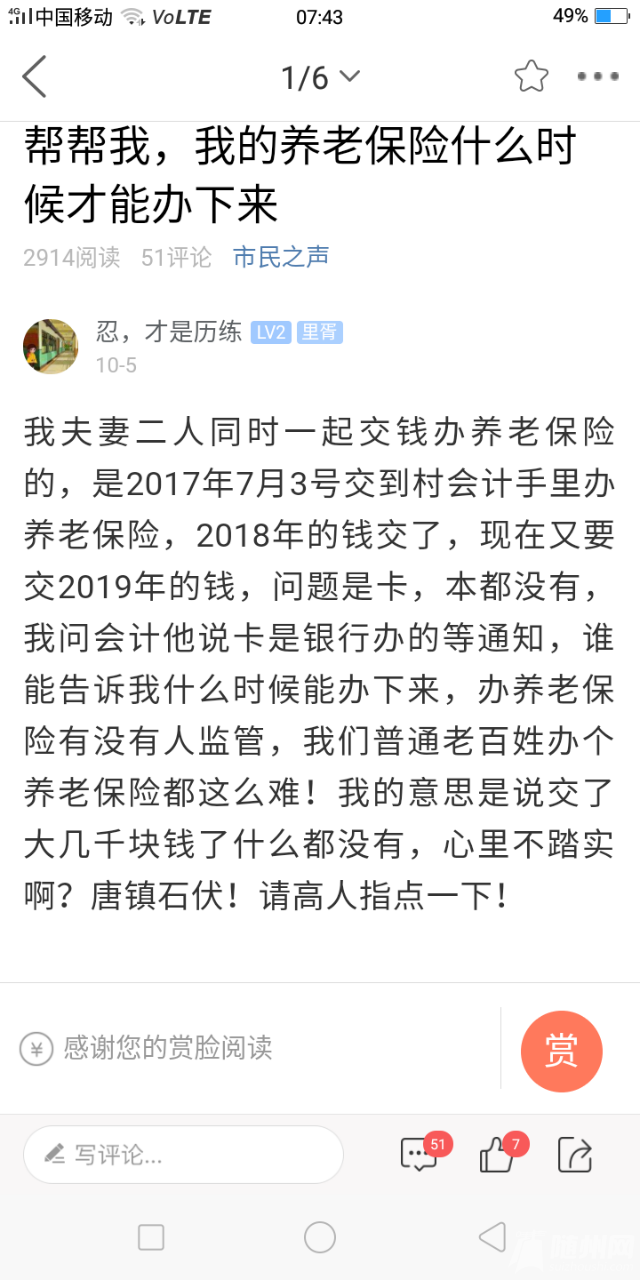Open the three-dot overflow menu
Viewport: 640px width, 1280px height.
(x=598, y=77)
